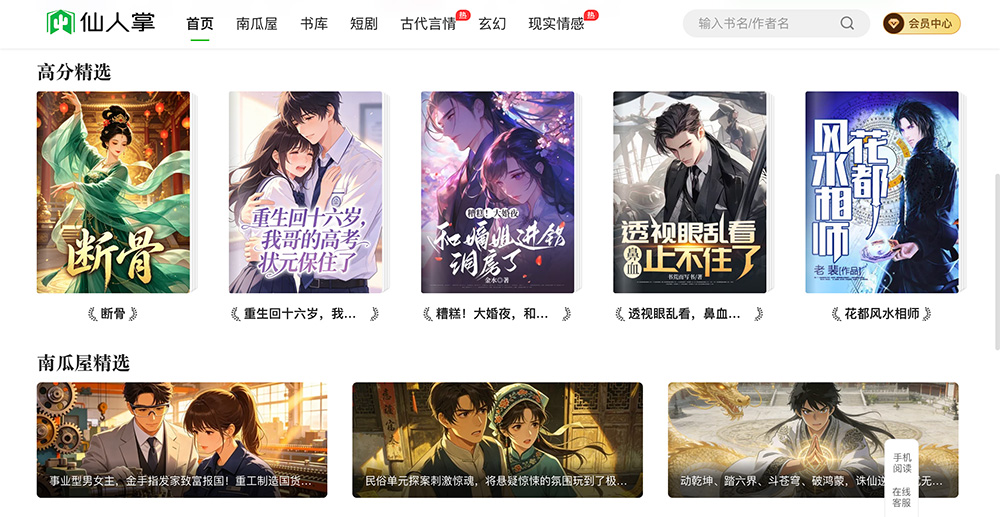
Task: Open the book 断骨
Action: [113, 193]
